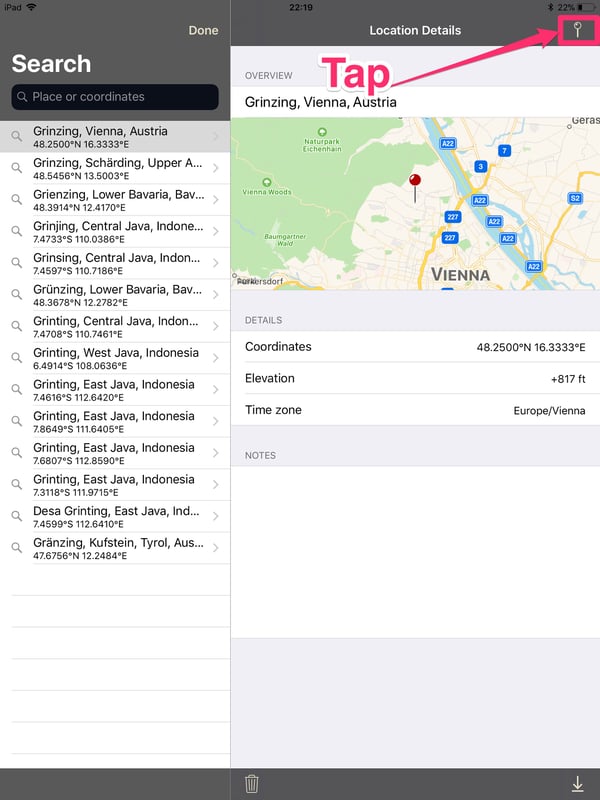Tap the download arrow icon in bottom toolbar

coord(577,784)
